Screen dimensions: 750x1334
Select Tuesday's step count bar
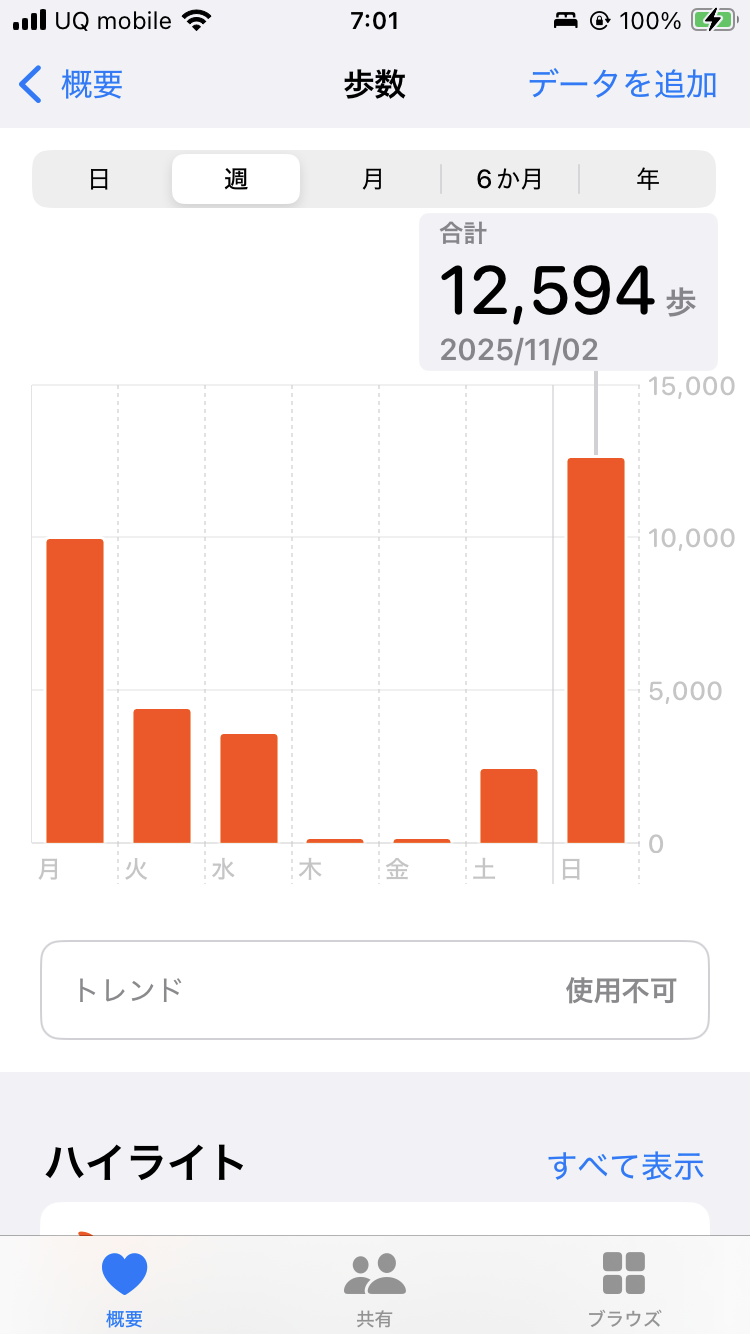click(162, 775)
